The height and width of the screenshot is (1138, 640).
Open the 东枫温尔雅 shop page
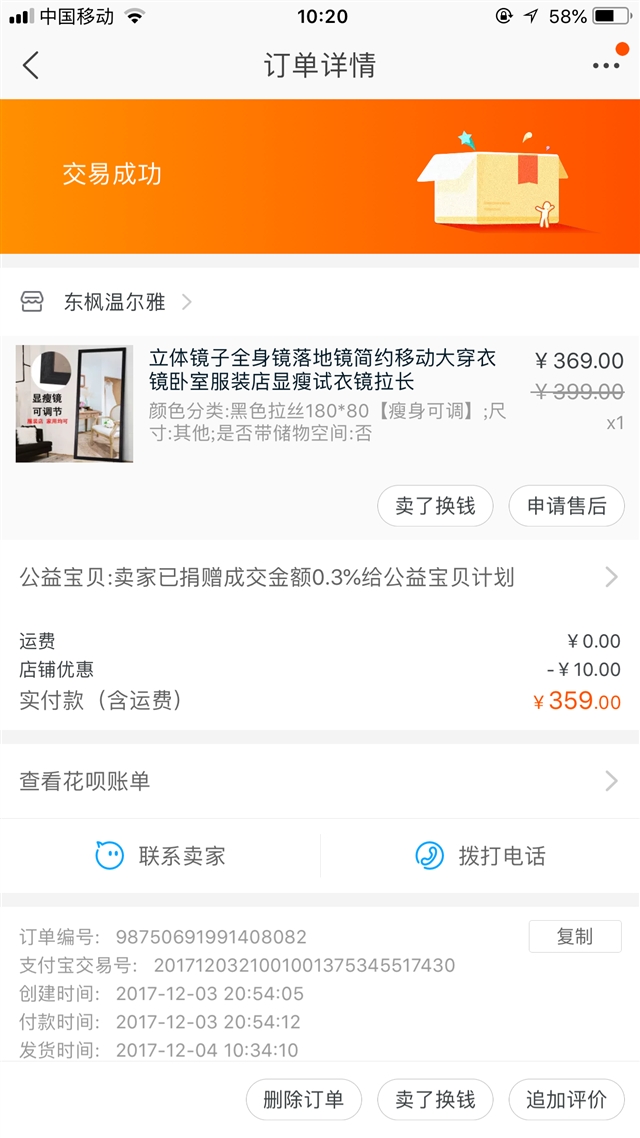coord(114,302)
